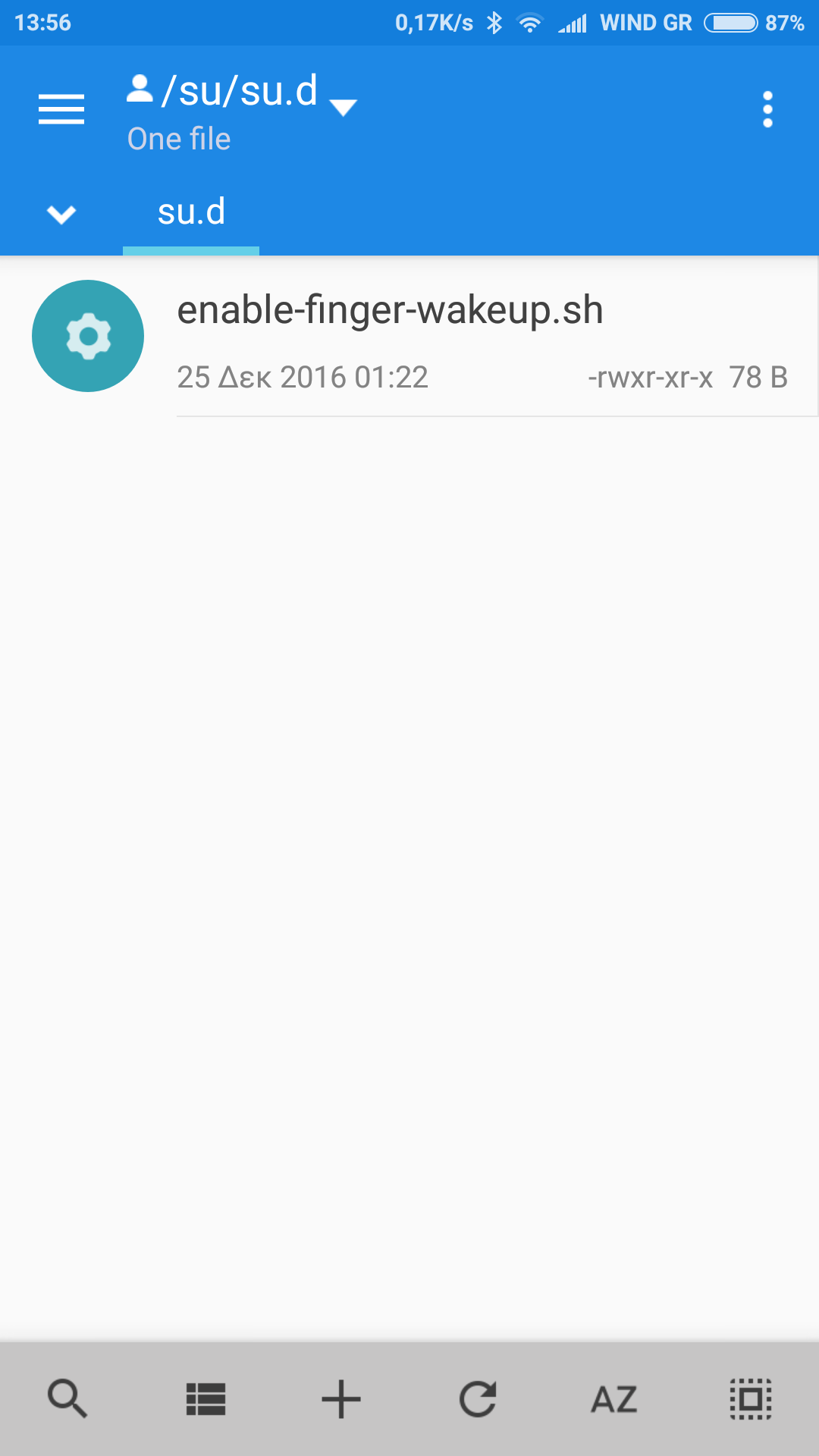This screenshot has width=819, height=1456.
Task: Select the su.d tab
Action: (x=191, y=212)
